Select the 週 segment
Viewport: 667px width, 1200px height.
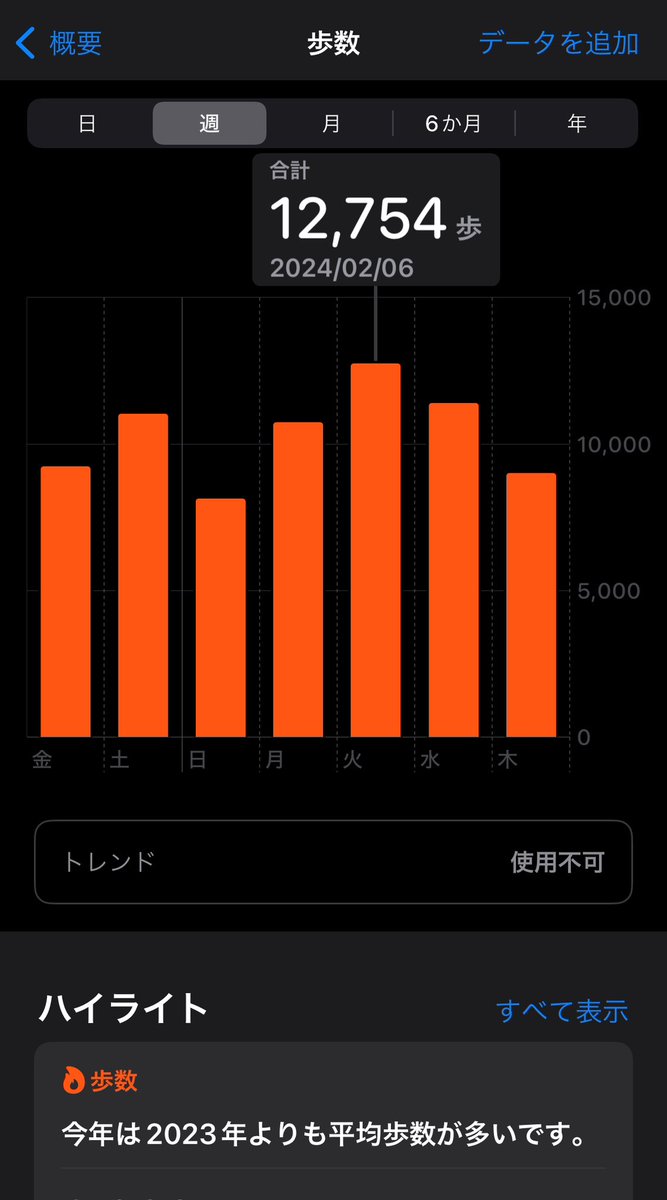[x=210, y=124]
